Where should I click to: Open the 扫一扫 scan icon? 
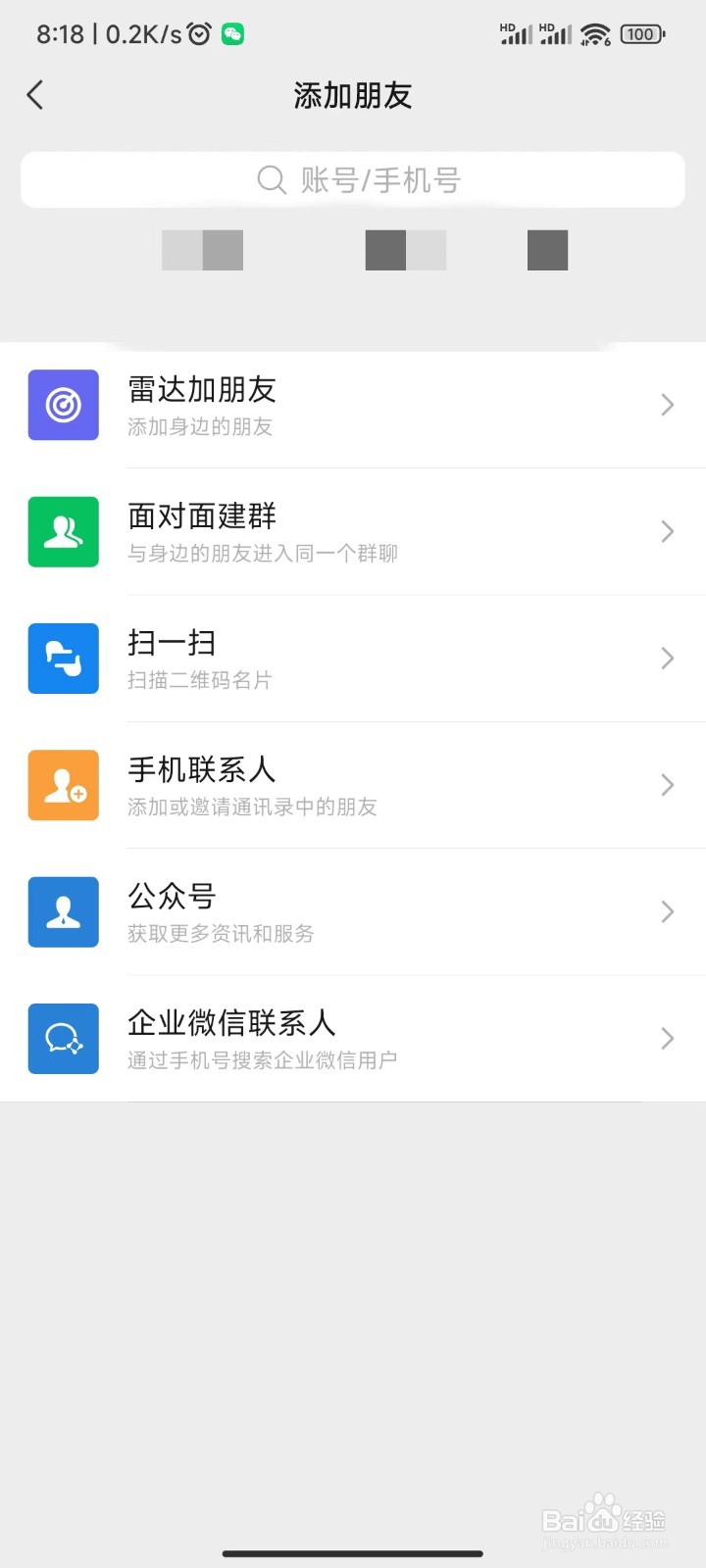tap(63, 658)
